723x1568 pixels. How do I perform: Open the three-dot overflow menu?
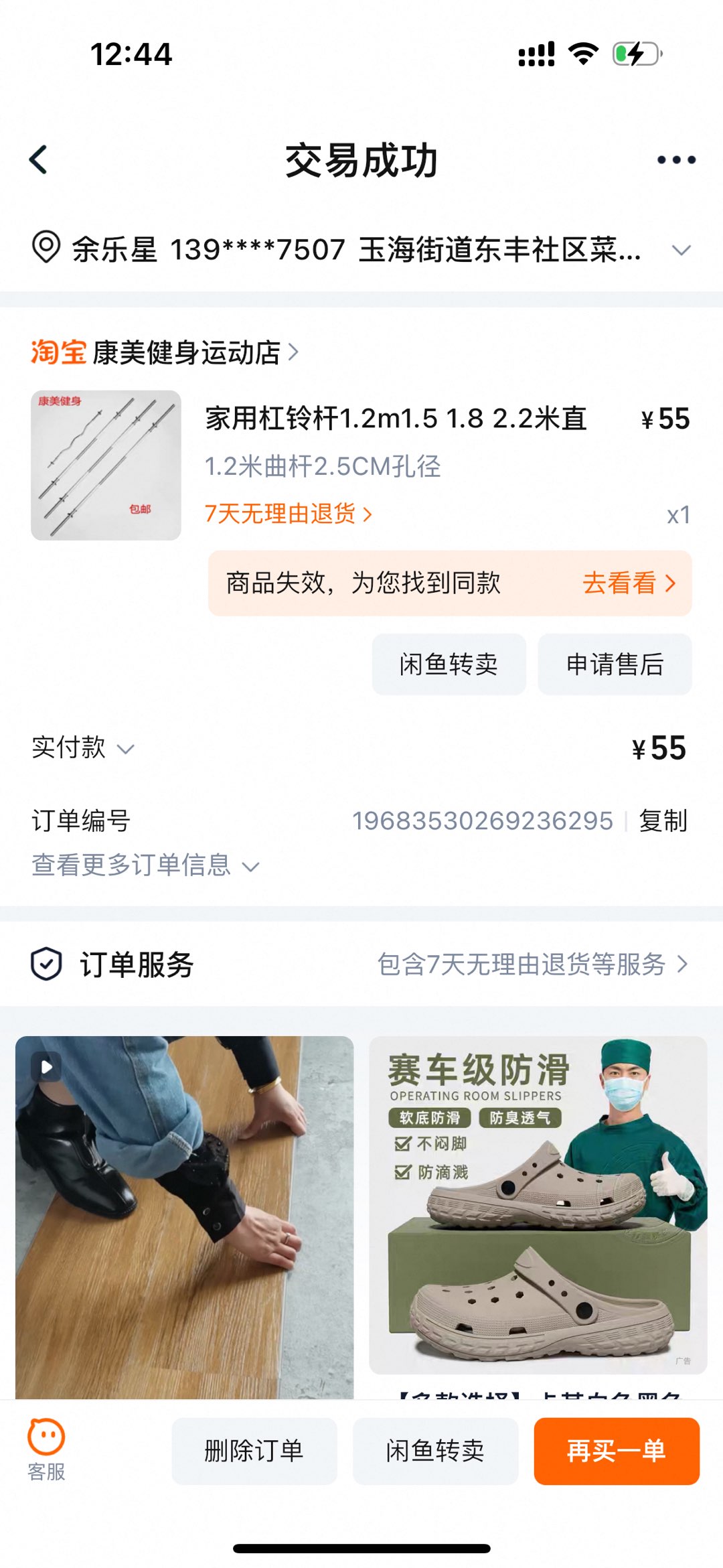675,160
